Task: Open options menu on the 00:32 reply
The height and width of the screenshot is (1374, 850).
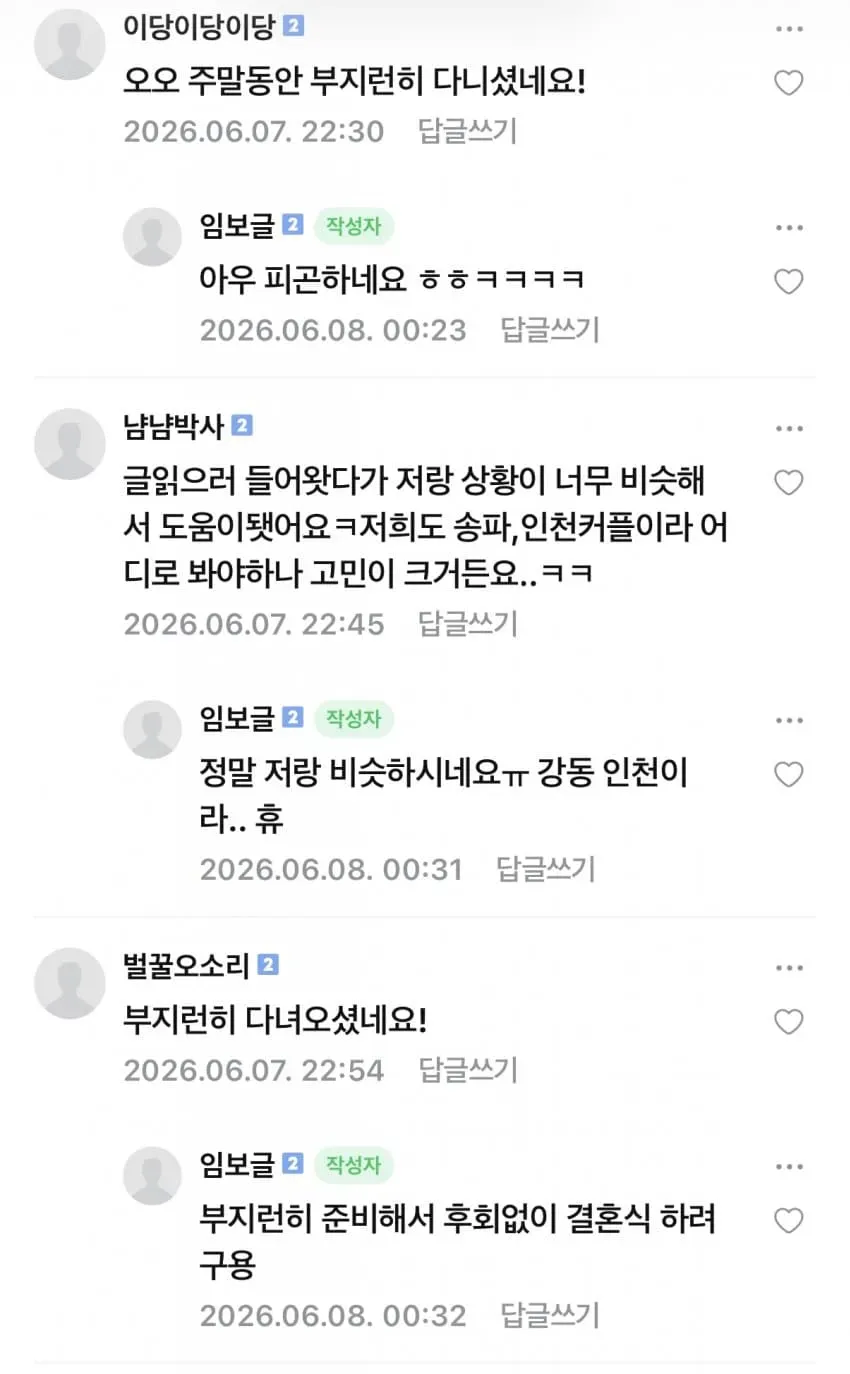Action: pos(789,1167)
